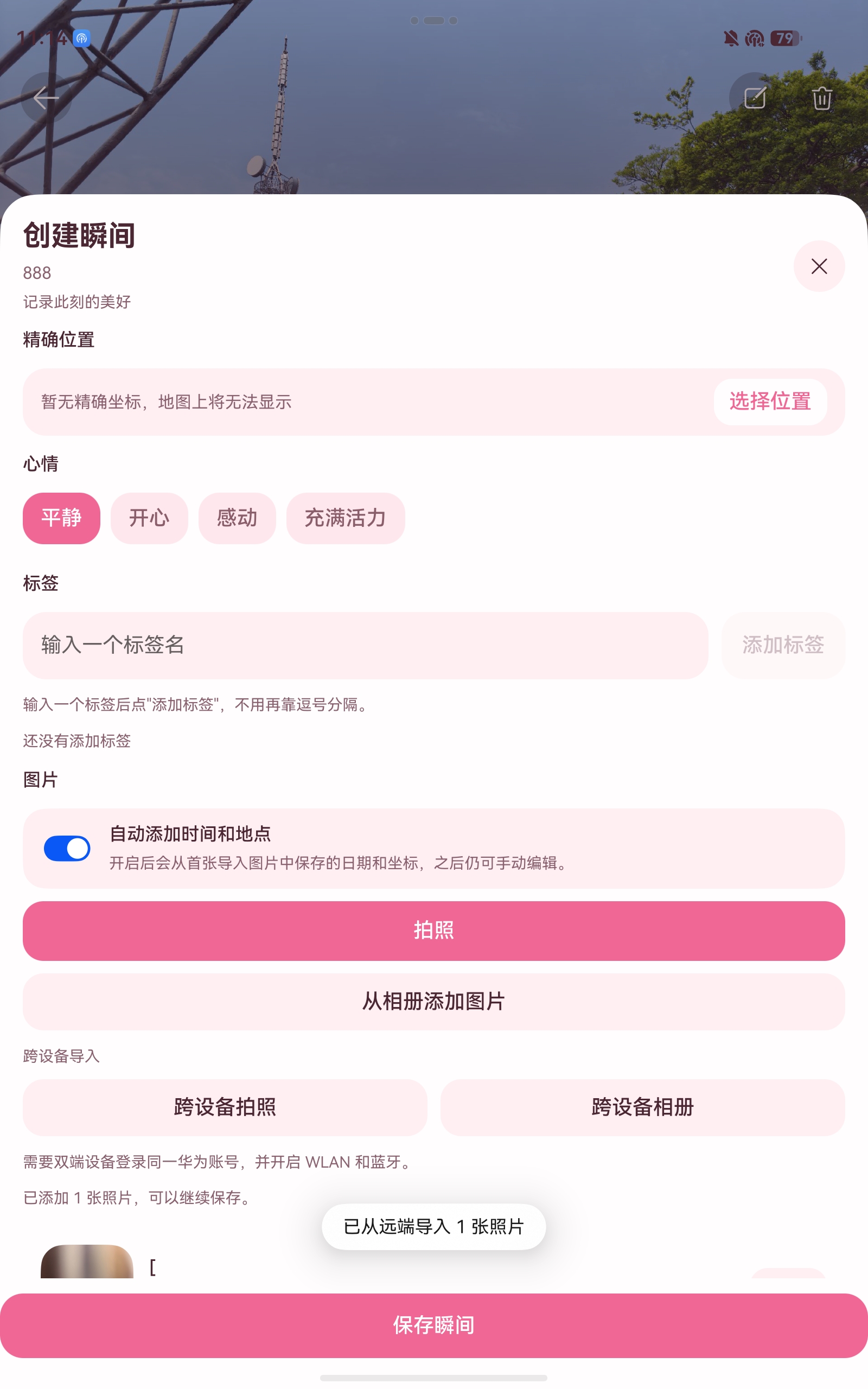Save with 保存瞬间
The width and height of the screenshot is (868, 1389).
[434, 1326]
